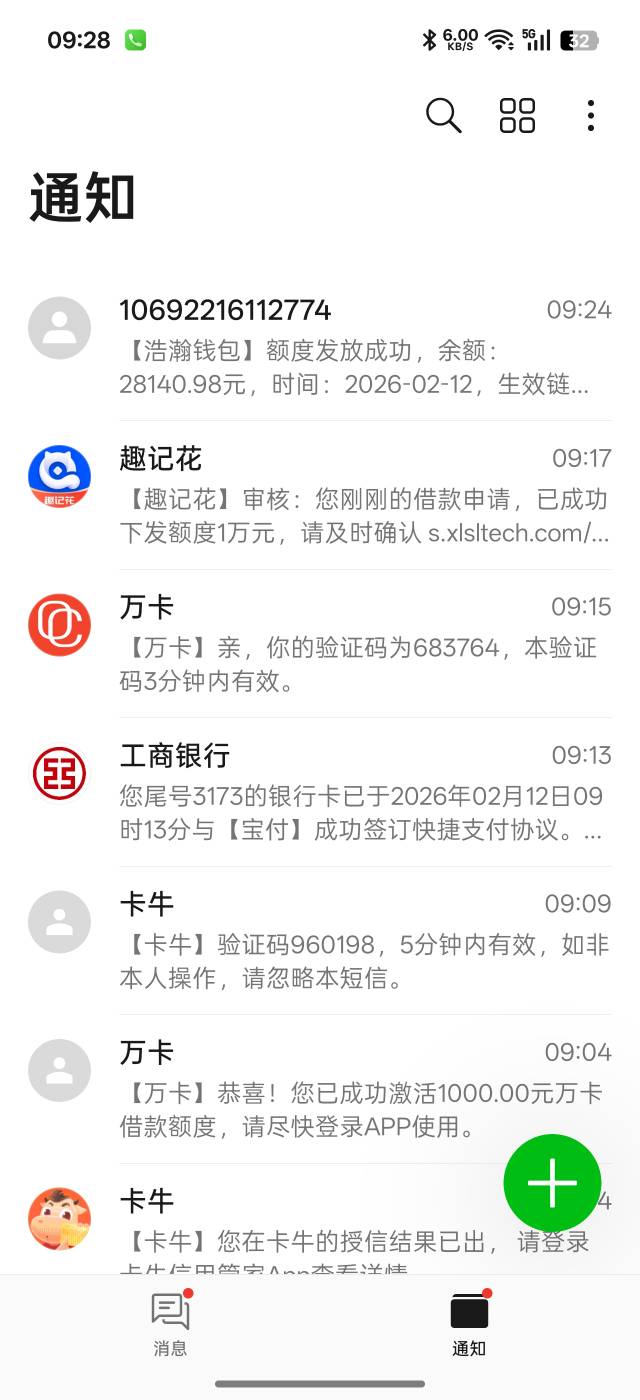Tap the four-square grid icon
This screenshot has width=640, height=1400.
[x=517, y=116]
